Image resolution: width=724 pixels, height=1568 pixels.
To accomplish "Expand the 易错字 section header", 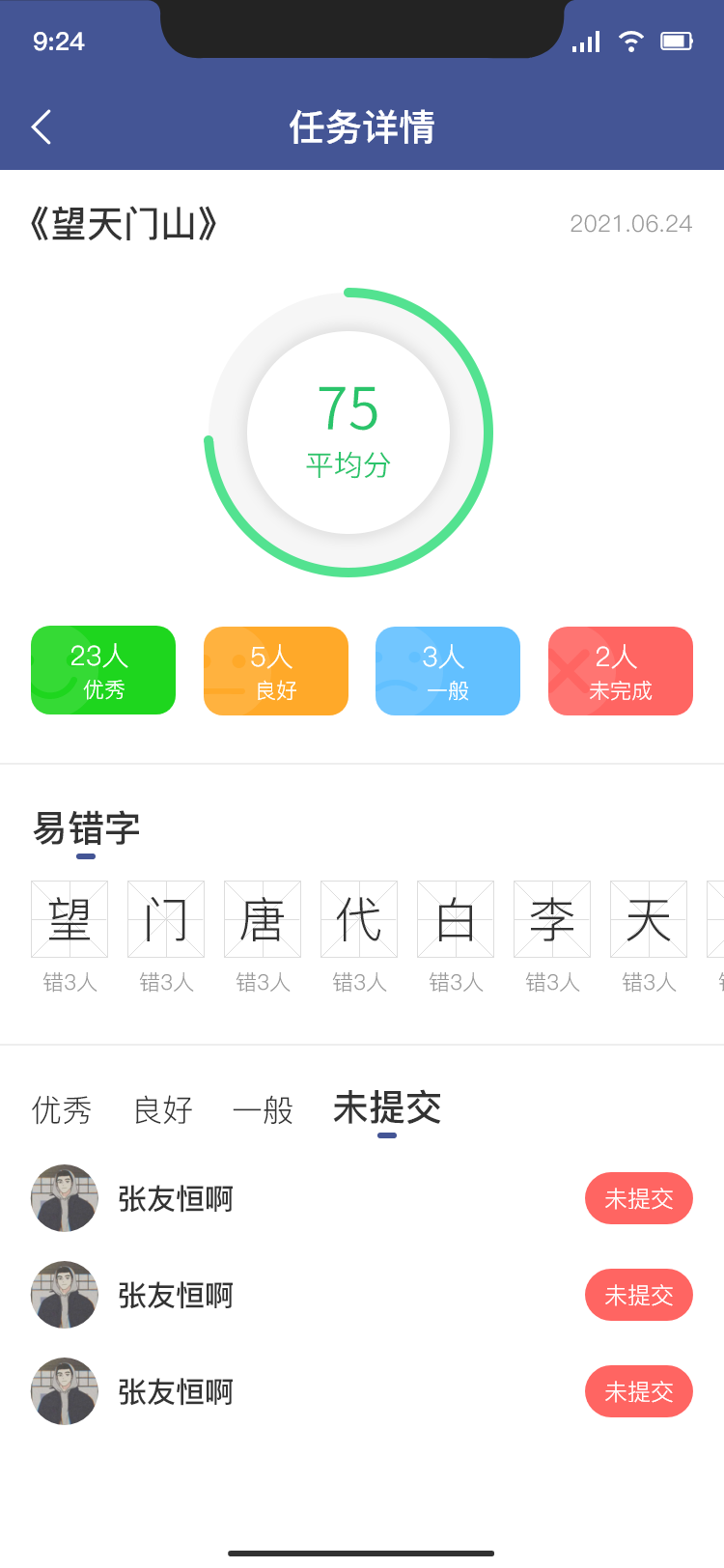I will 86,828.
